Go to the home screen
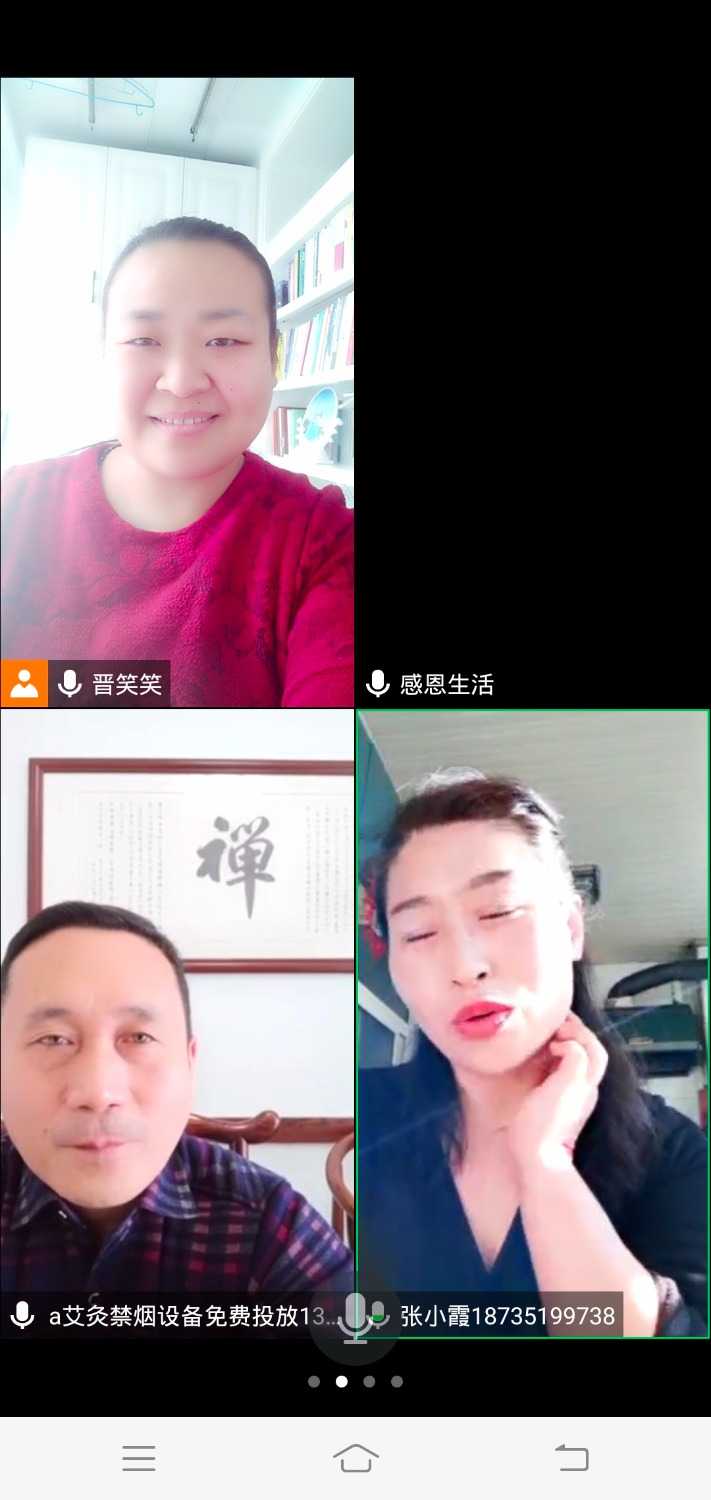Image resolution: width=711 pixels, height=1500 pixels. point(356,1458)
